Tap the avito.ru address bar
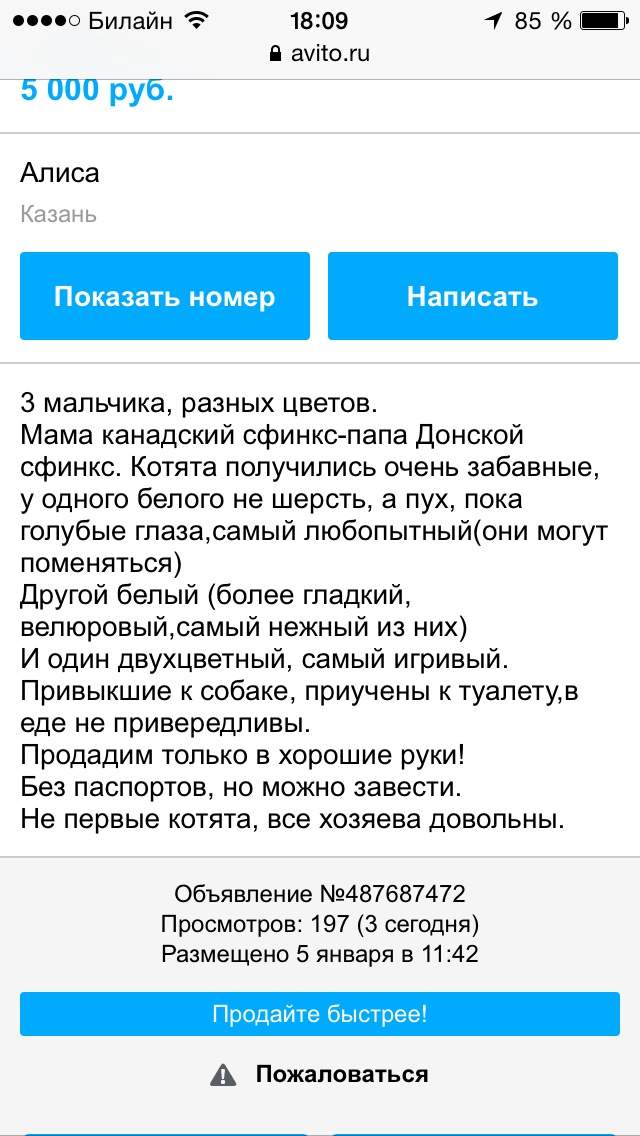 click(x=320, y=54)
